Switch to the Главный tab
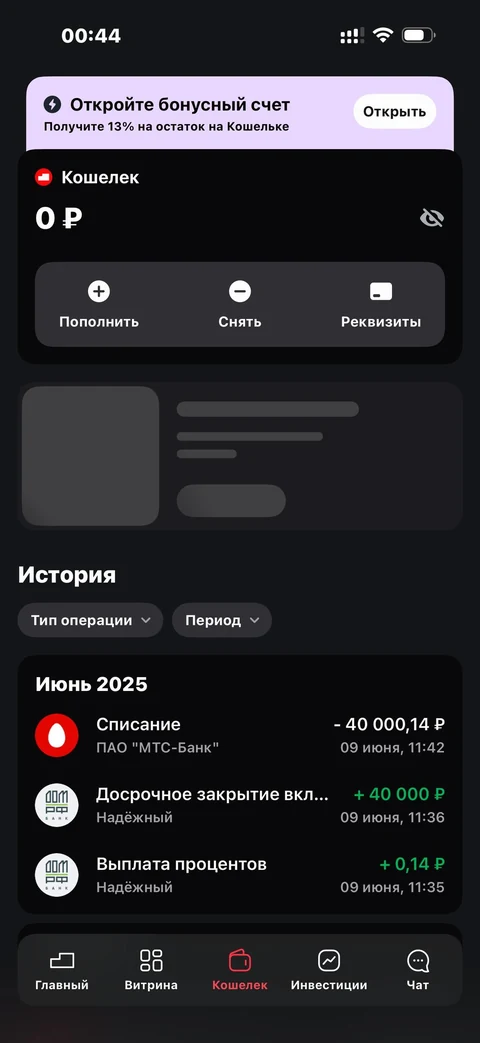Screen dimensions: 480x1043 pos(62,970)
